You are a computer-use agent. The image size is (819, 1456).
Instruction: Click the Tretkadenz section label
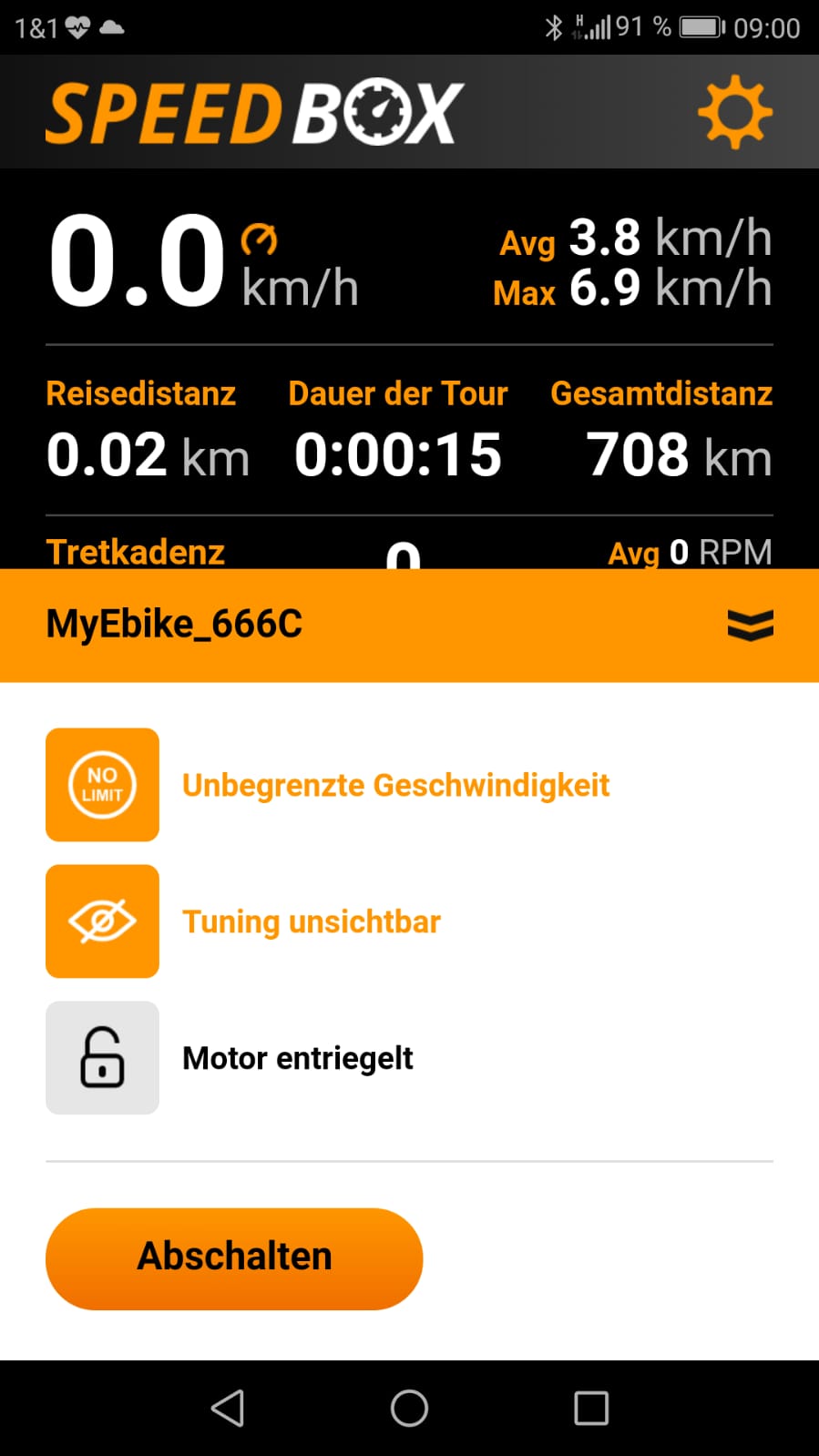(134, 551)
